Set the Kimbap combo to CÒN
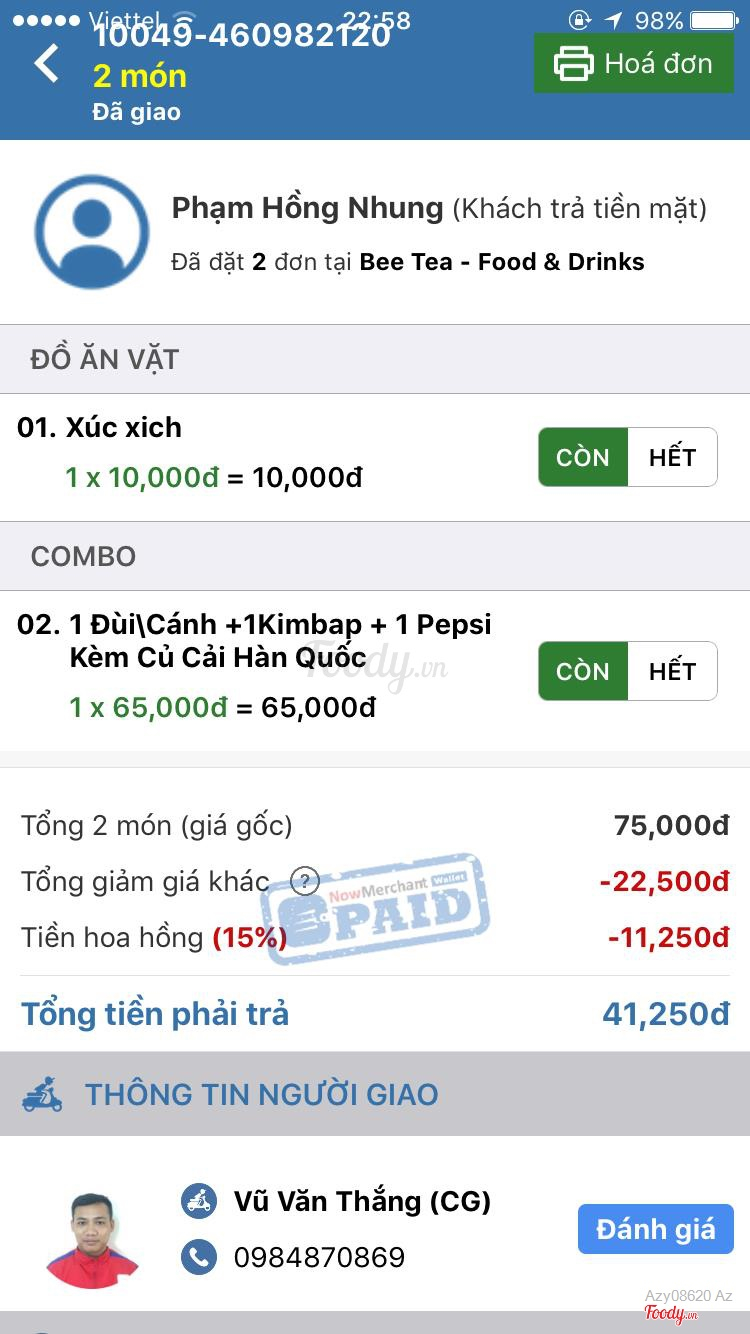Screen dimensions: 750x1334 click(583, 671)
